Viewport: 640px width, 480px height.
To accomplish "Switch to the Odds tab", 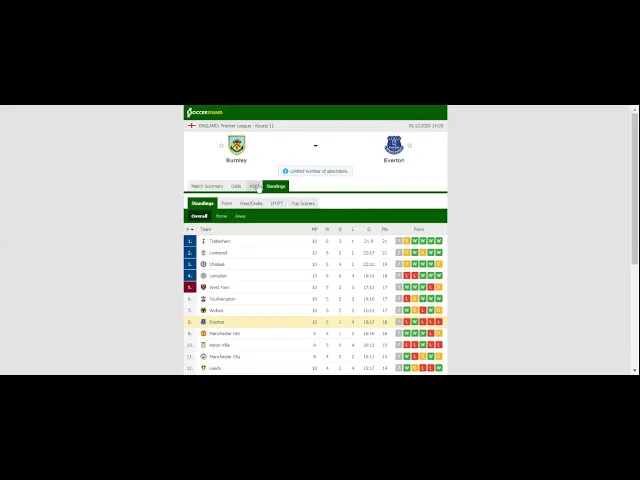I will coord(236,186).
